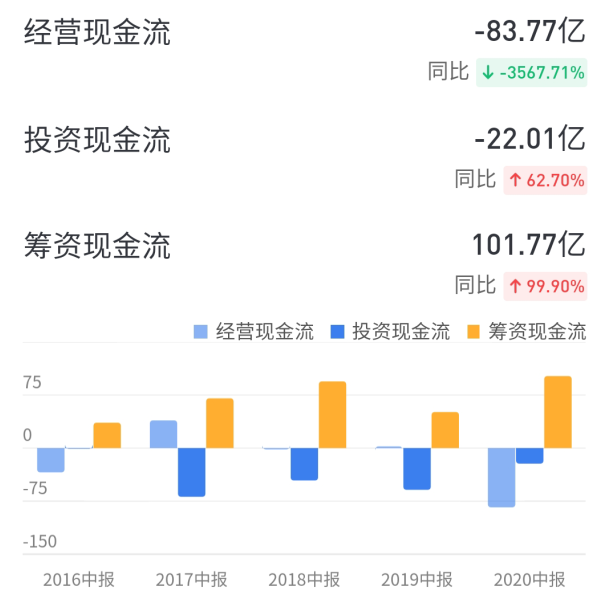The height and width of the screenshot is (604, 601).
Task: Toggle the 筹资现金流 legend series
Action: click(x=527, y=331)
